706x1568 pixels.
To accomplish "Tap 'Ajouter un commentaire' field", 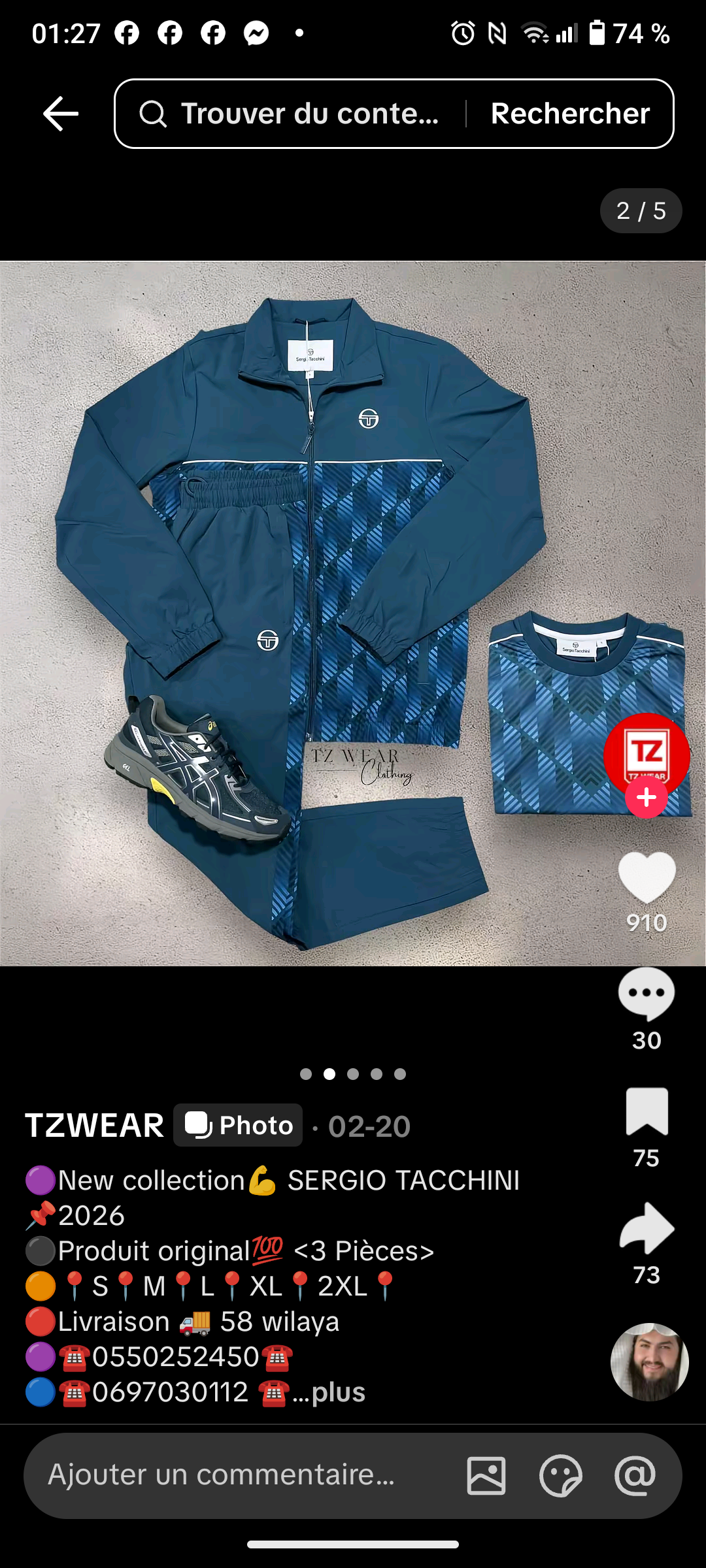I will click(x=222, y=1475).
